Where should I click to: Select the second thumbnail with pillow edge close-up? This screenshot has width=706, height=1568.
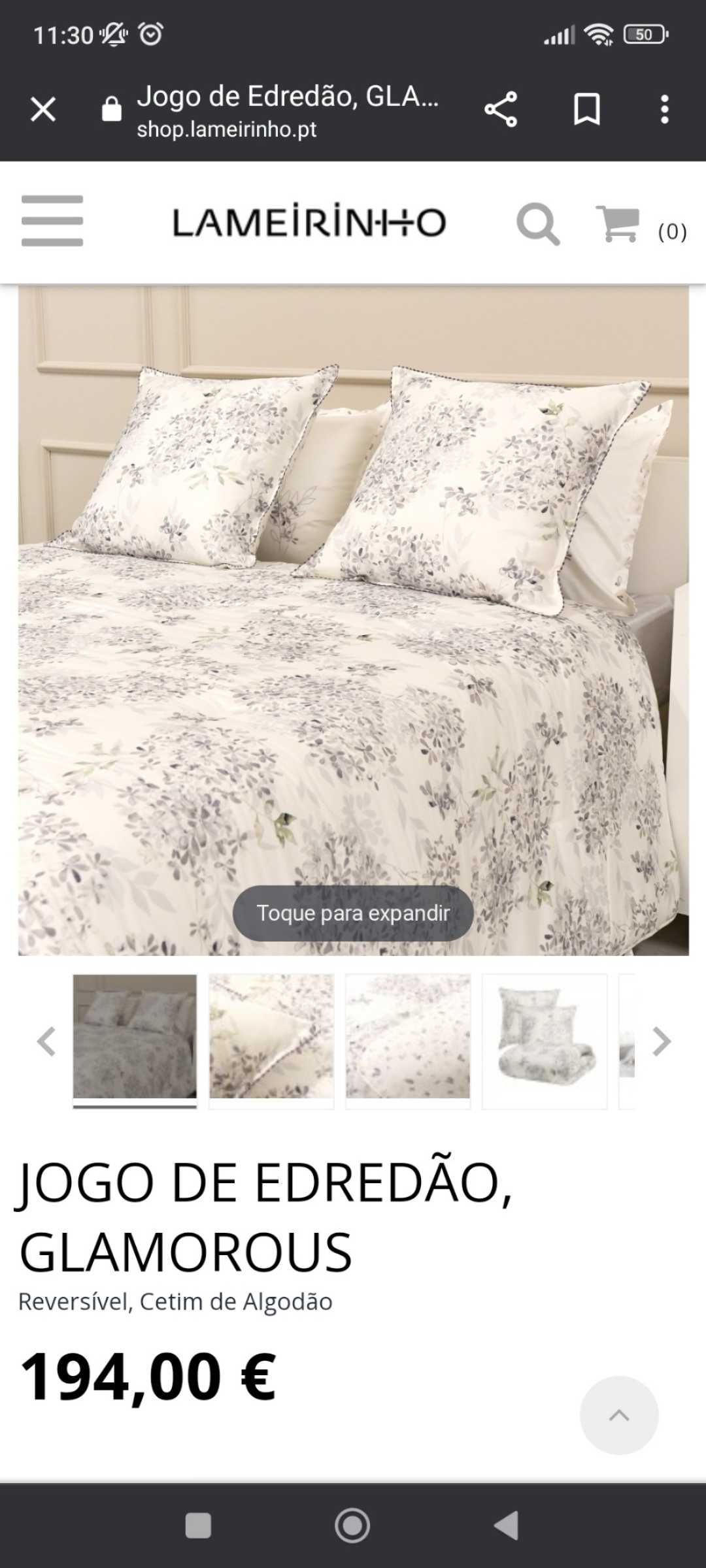pyautogui.click(x=271, y=1037)
